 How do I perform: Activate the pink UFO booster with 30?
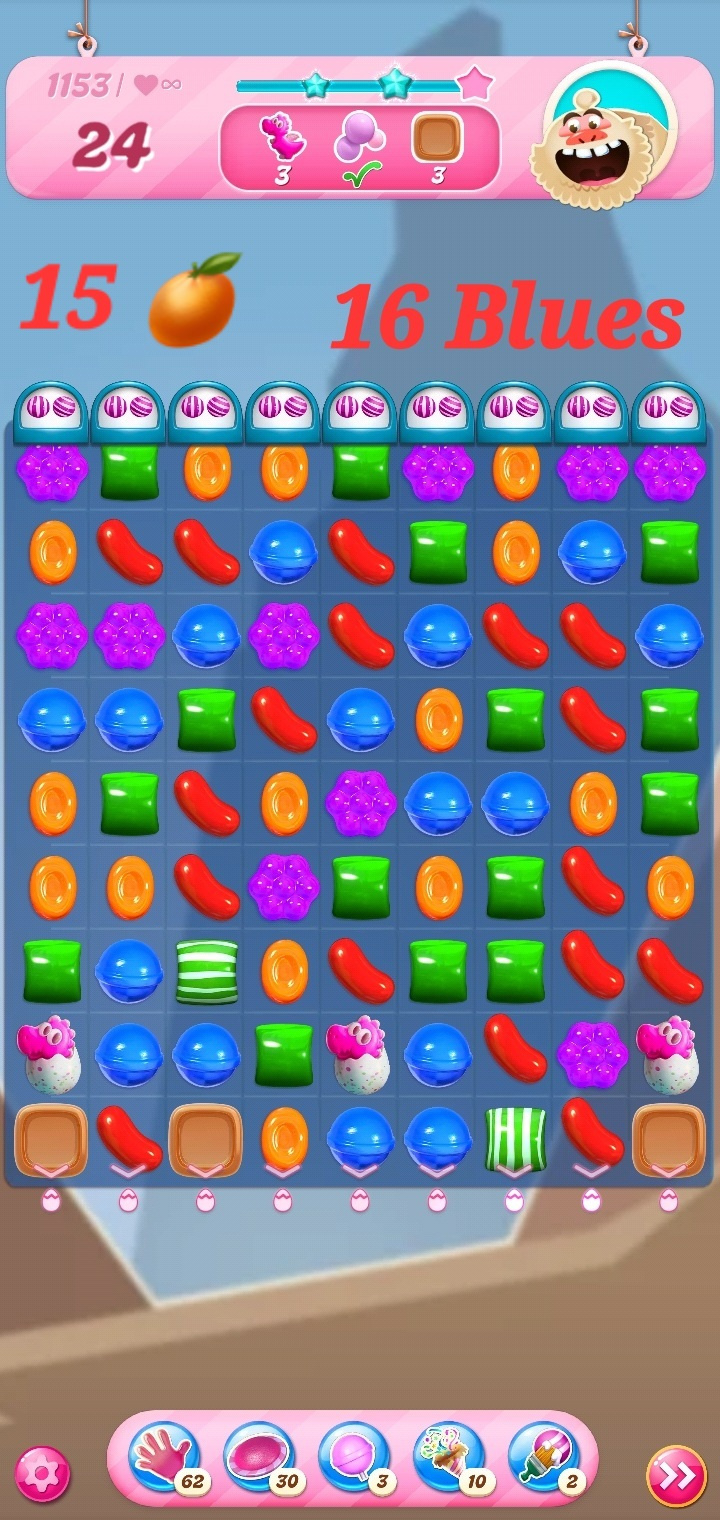coord(259,1458)
